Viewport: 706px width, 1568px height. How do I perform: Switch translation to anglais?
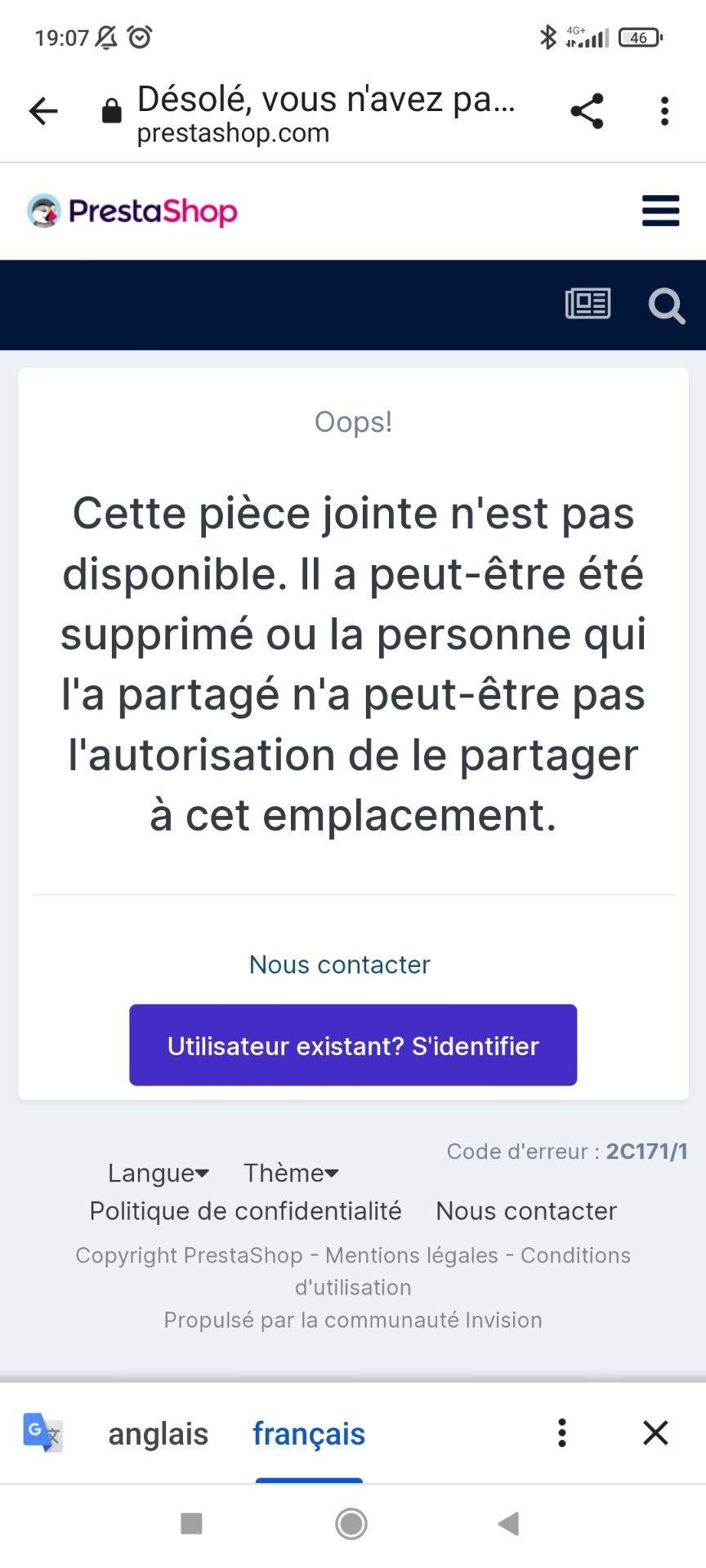pos(158,1434)
